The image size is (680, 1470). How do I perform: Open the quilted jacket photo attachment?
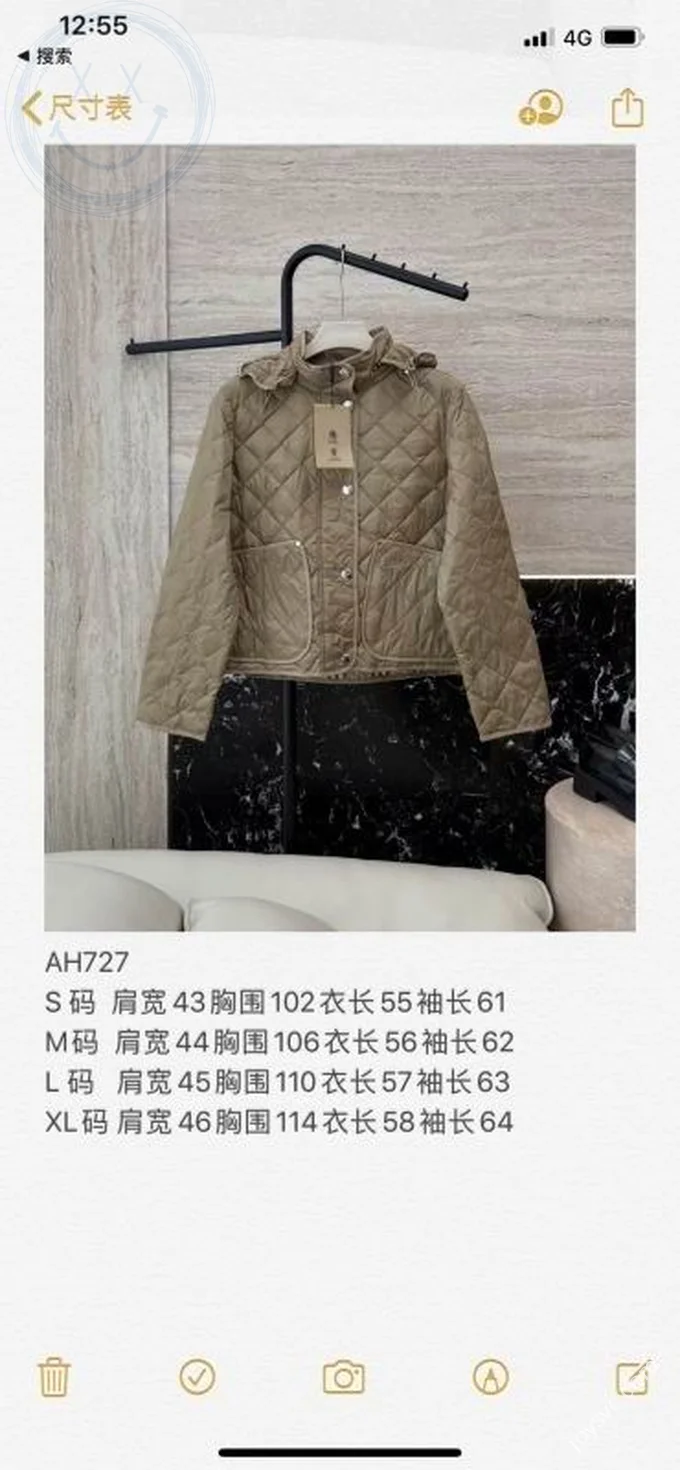pyautogui.click(x=339, y=538)
